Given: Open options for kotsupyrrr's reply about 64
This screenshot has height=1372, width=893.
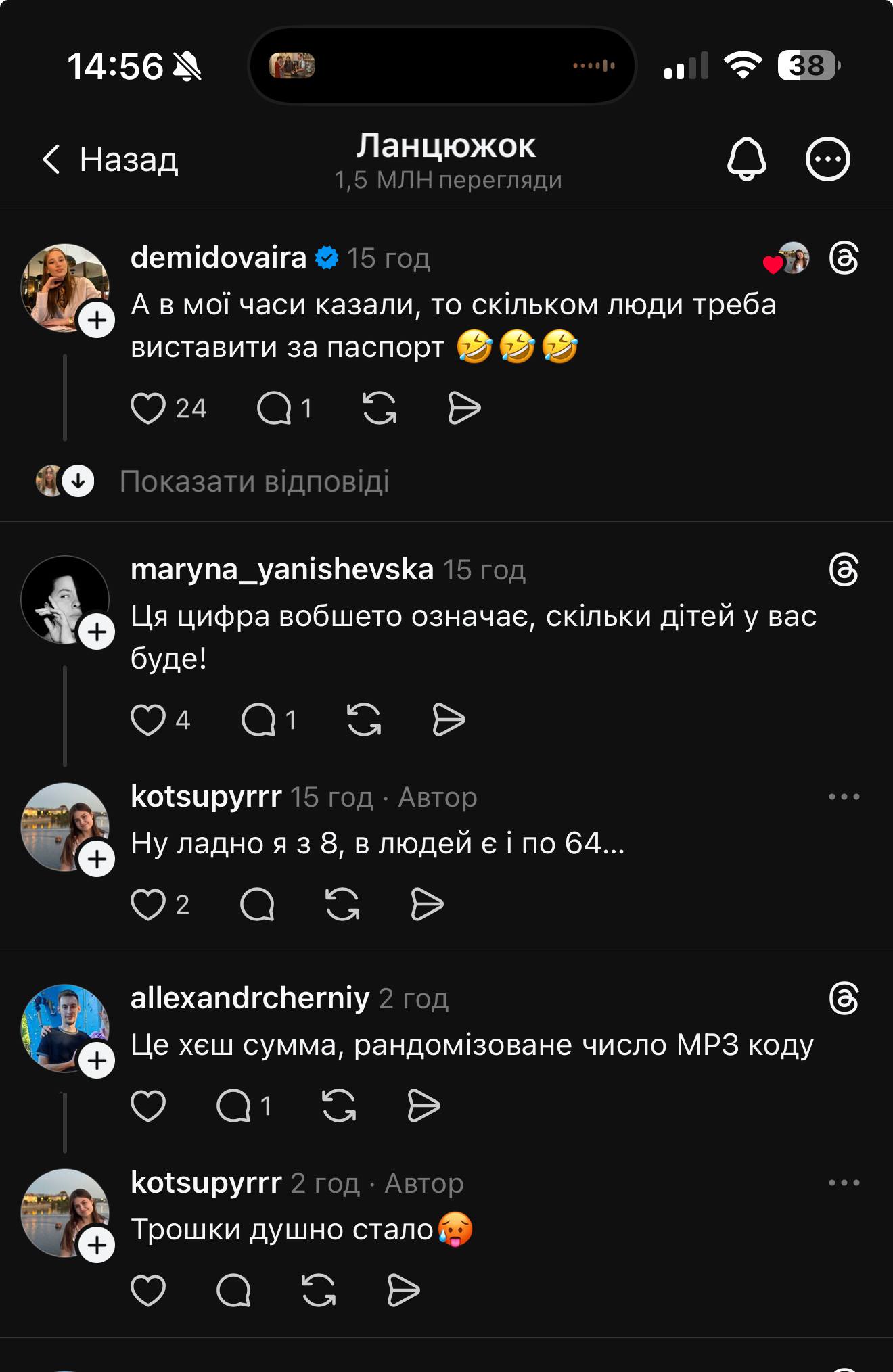Looking at the screenshot, I should 844,797.
